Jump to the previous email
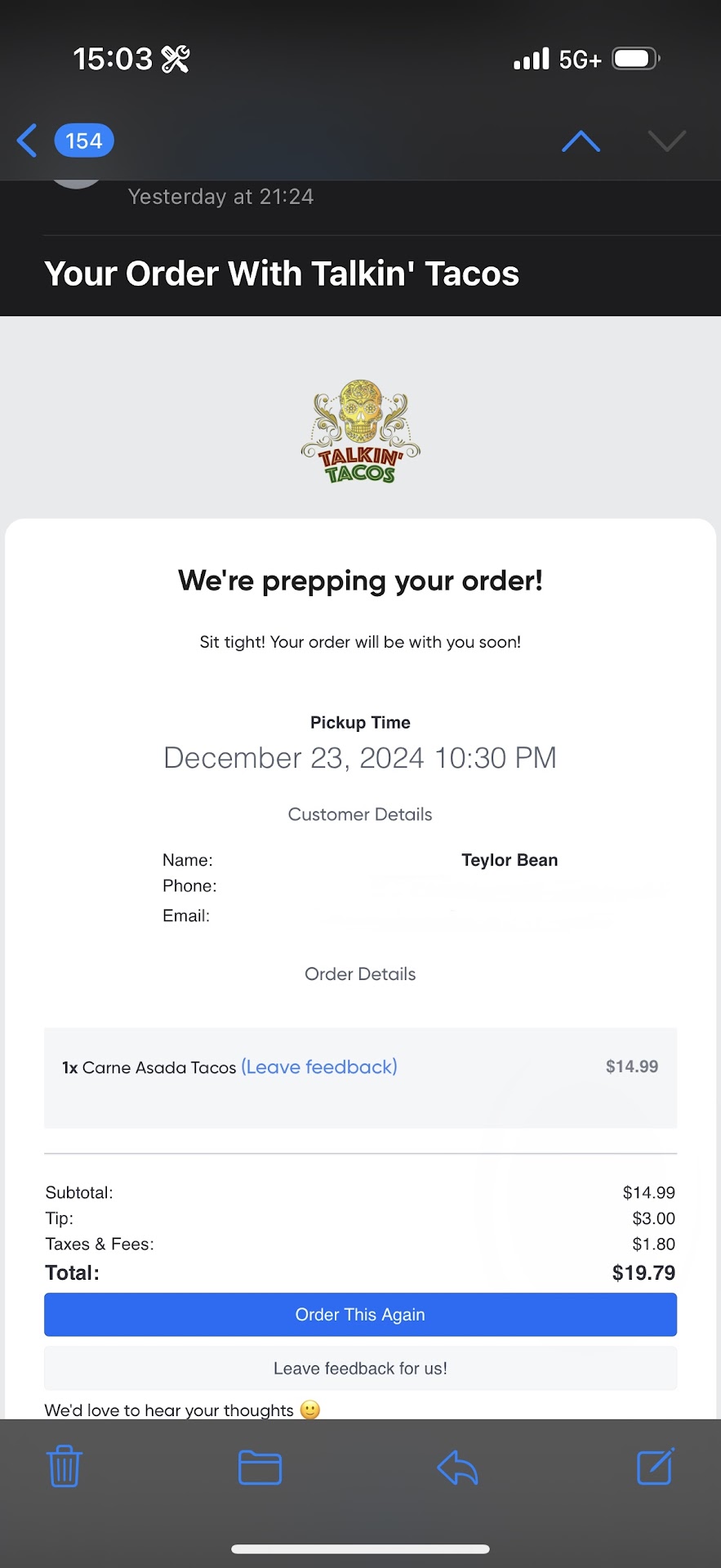The height and width of the screenshot is (1568, 721). (581, 141)
